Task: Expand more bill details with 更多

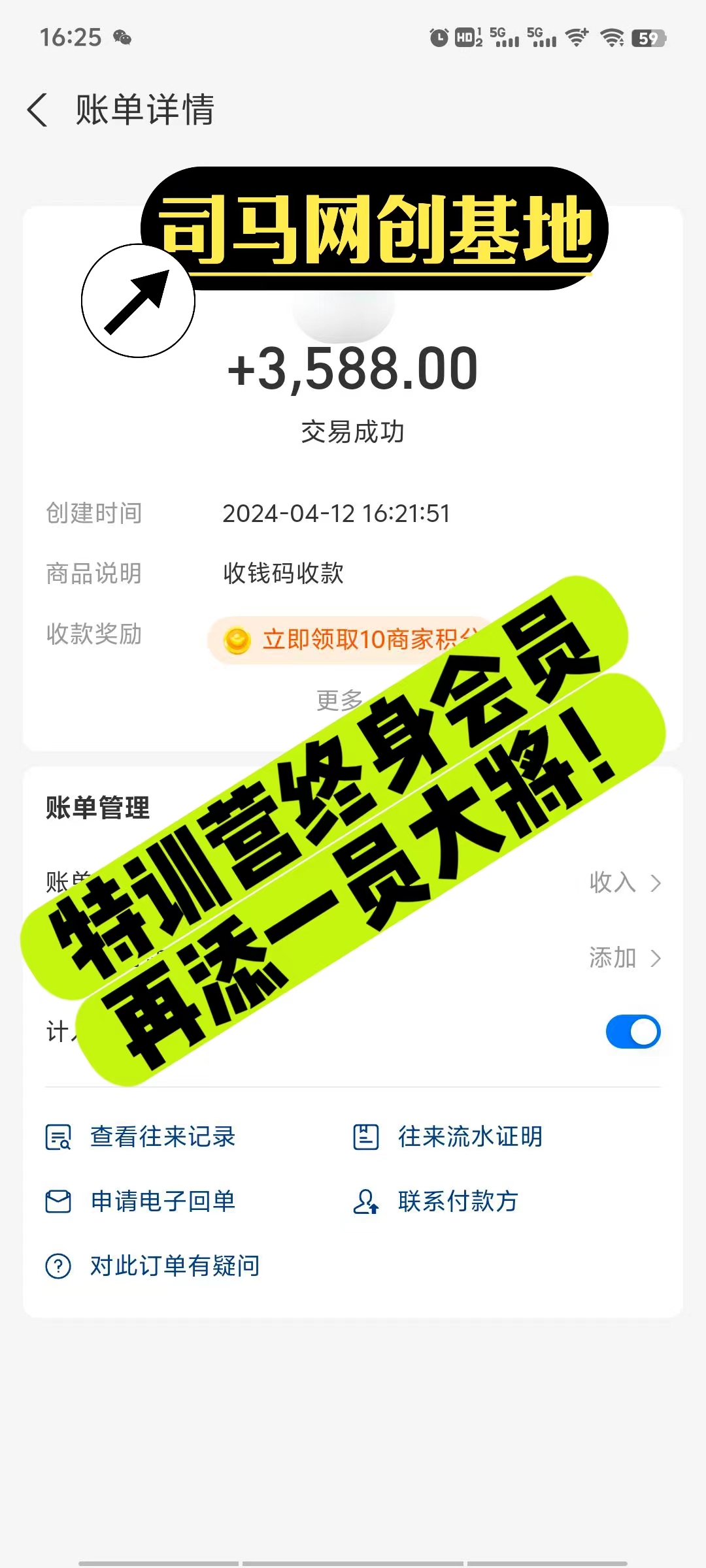Action: coord(339,700)
